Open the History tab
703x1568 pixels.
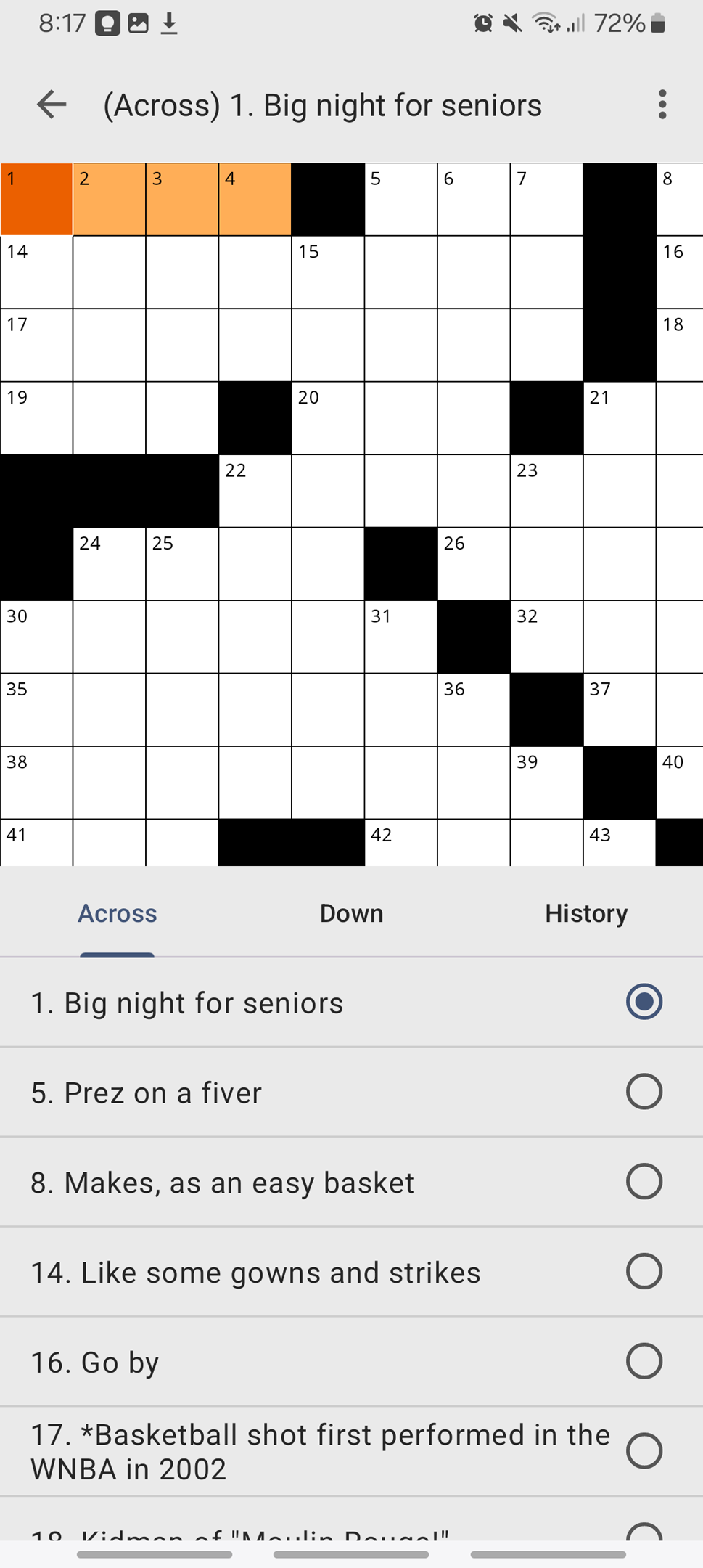click(585, 913)
